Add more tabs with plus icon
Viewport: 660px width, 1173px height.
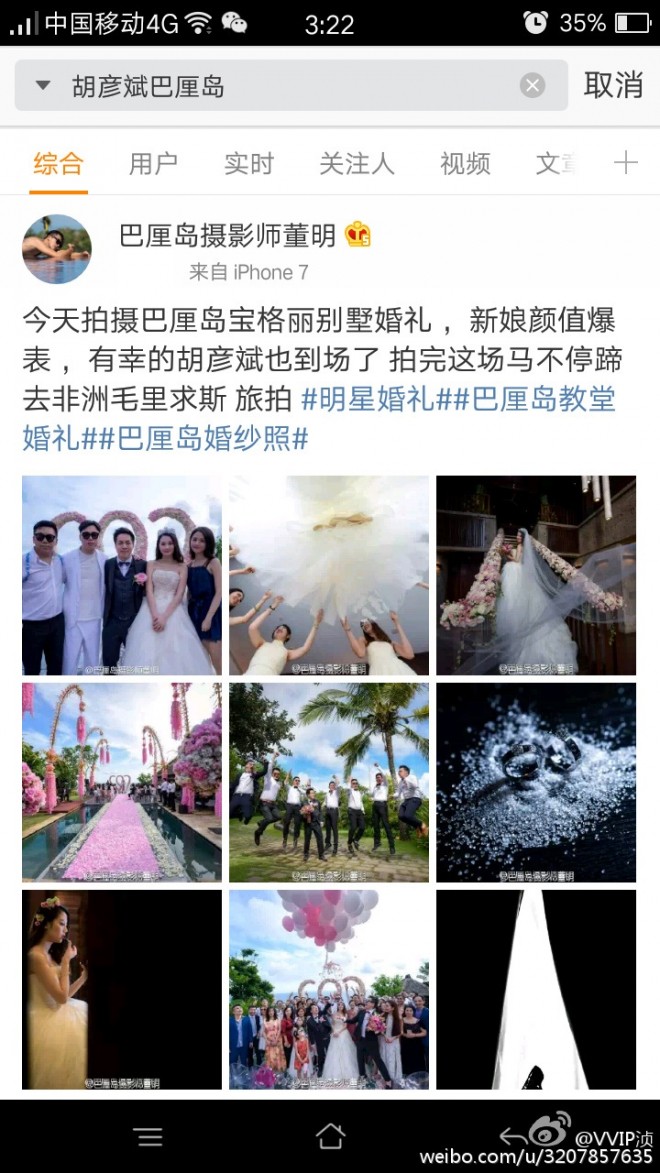pos(625,163)
